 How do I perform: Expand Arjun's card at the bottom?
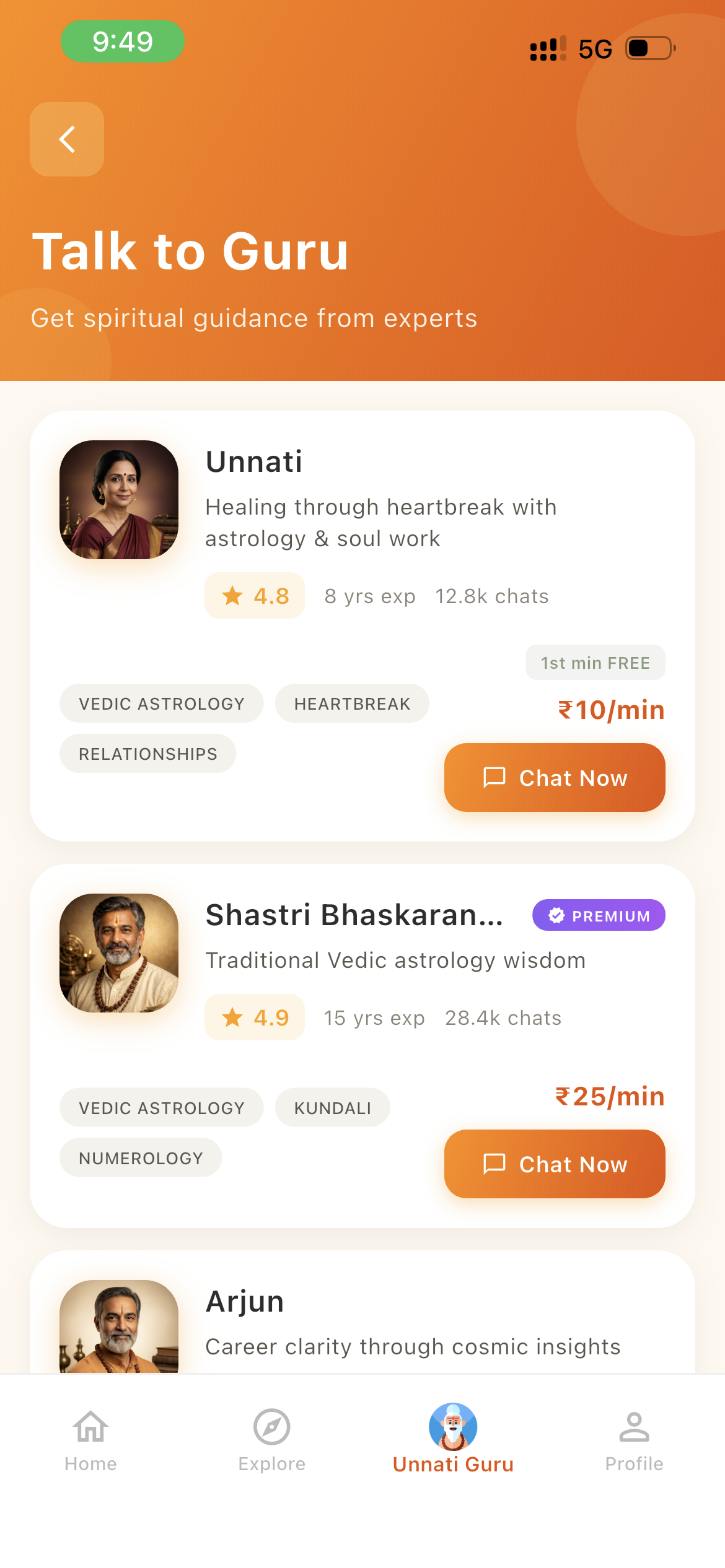click(362, 1319)
